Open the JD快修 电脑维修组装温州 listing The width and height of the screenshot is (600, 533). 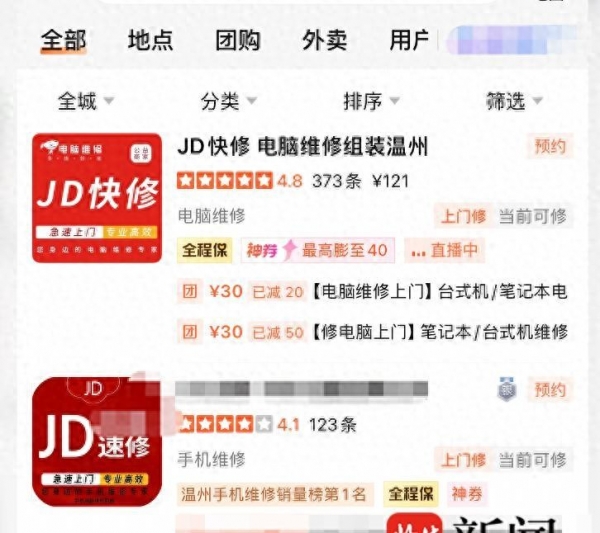coord(303,148)
